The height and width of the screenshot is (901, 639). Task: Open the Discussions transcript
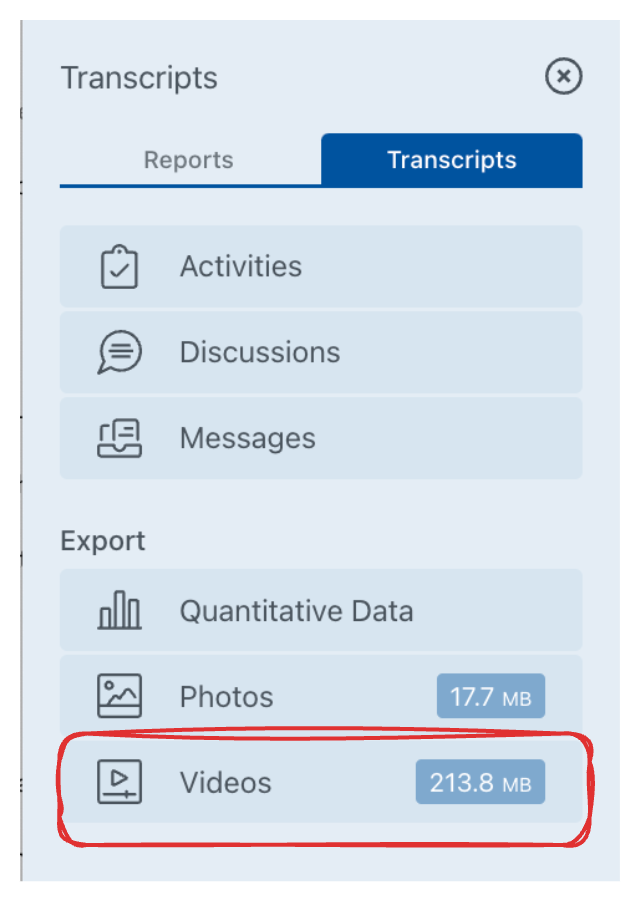pos(320,352)
